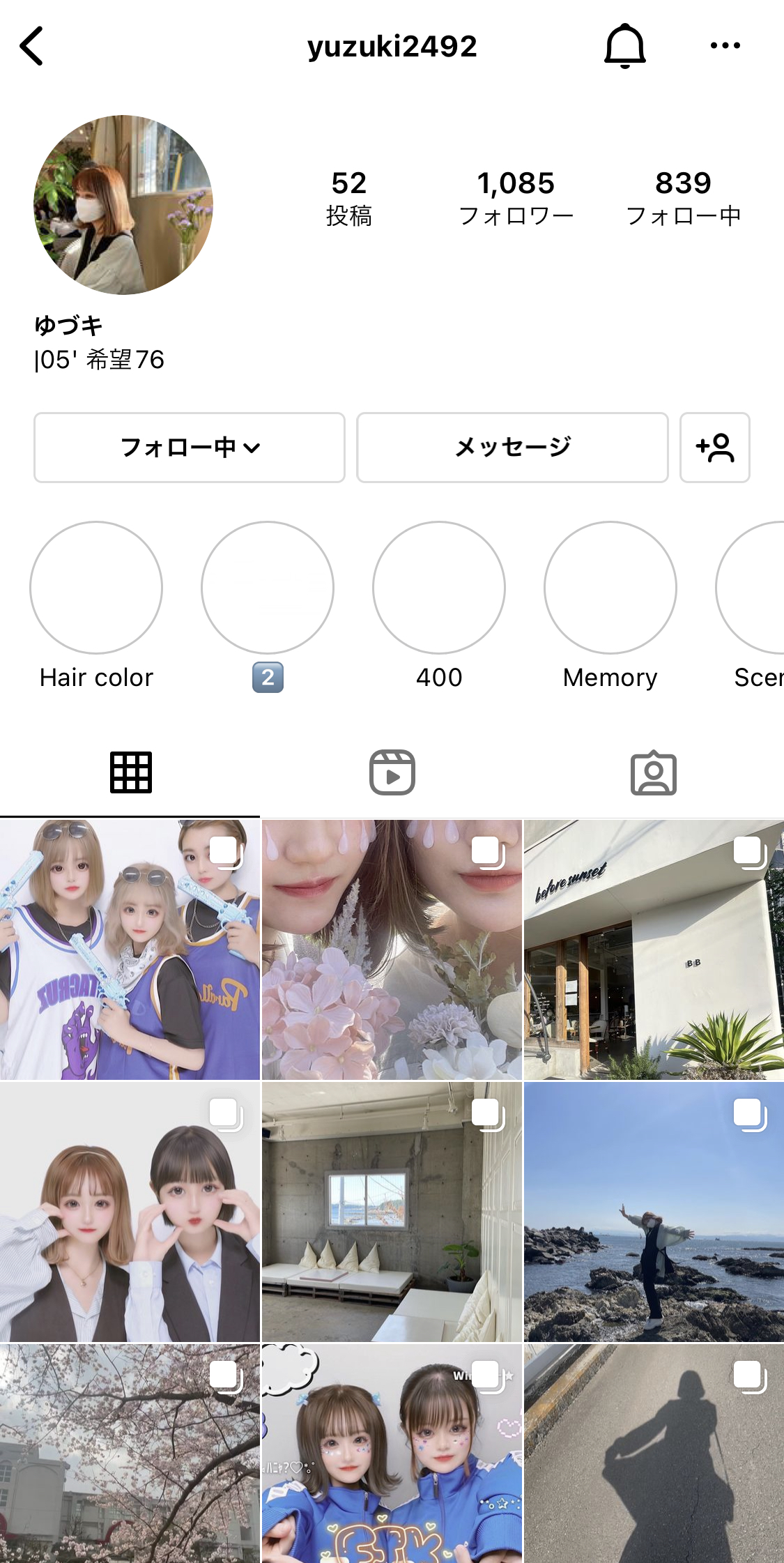
Task: Open the Memory story highlight
Action: 610,588
